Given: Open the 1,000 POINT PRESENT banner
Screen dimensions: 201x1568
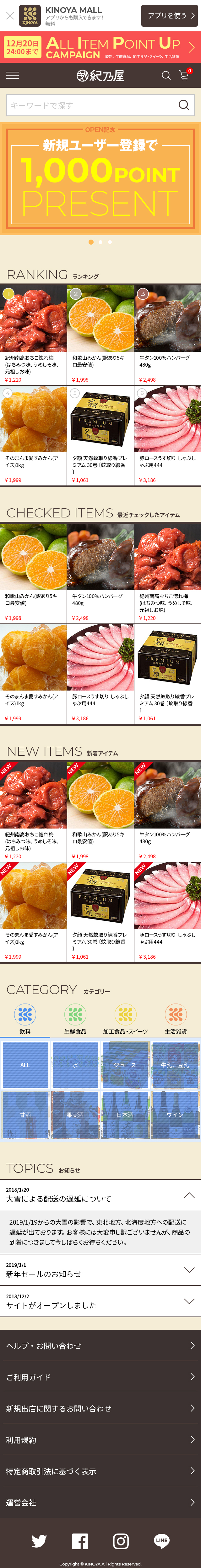Looking at the screenshot, I should 100,179.
